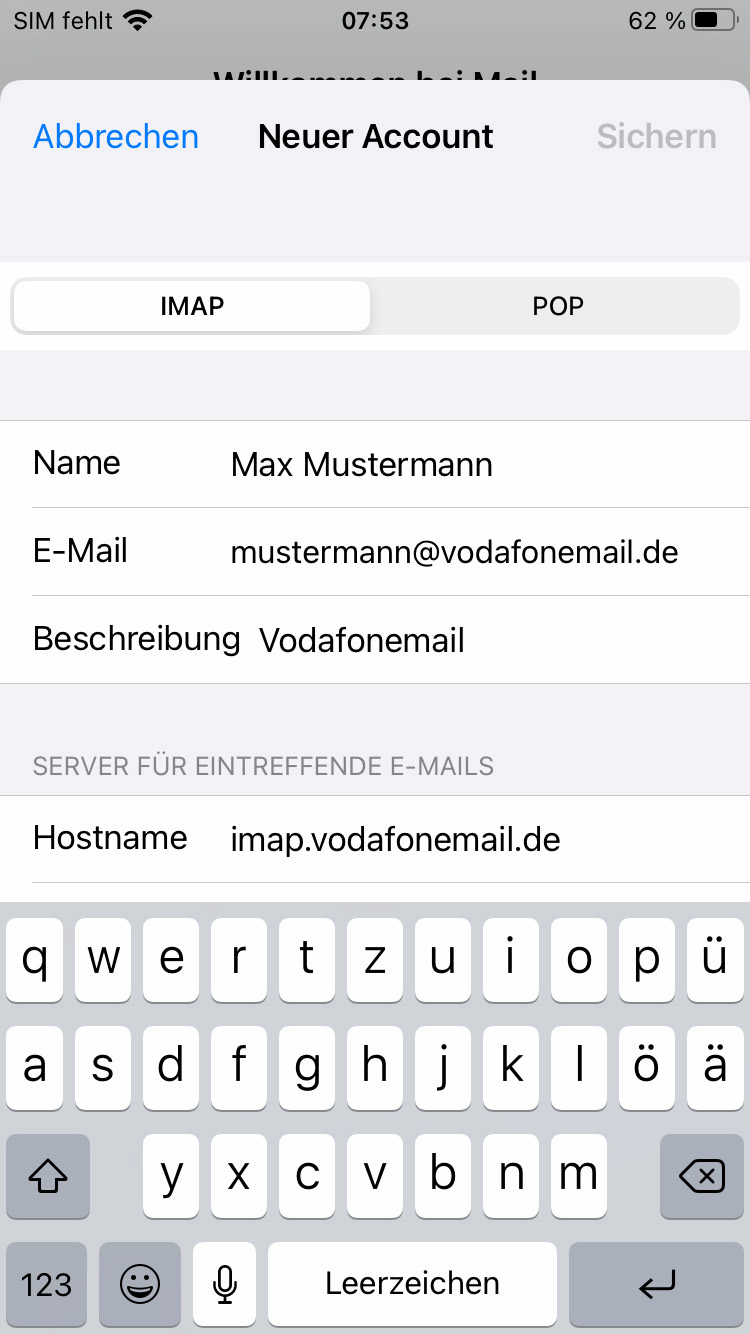
Task: Activate the dictation microphone
Action: pyautogui.click(x=224, y=1285)
